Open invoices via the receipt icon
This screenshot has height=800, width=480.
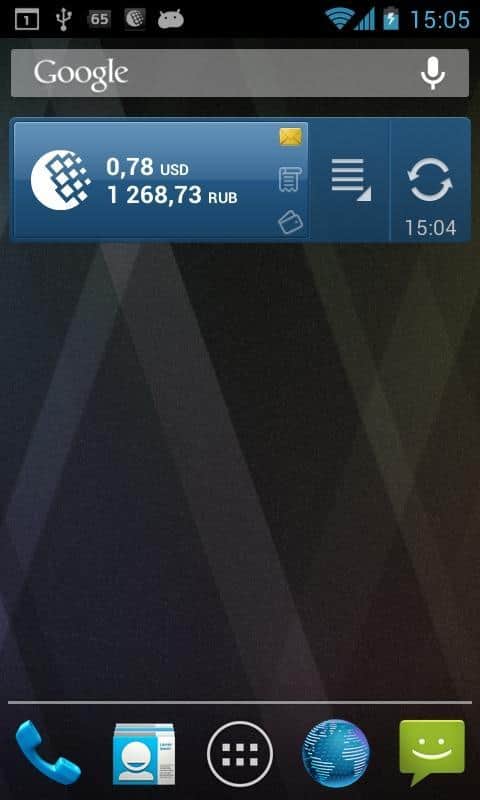(291, 180)
